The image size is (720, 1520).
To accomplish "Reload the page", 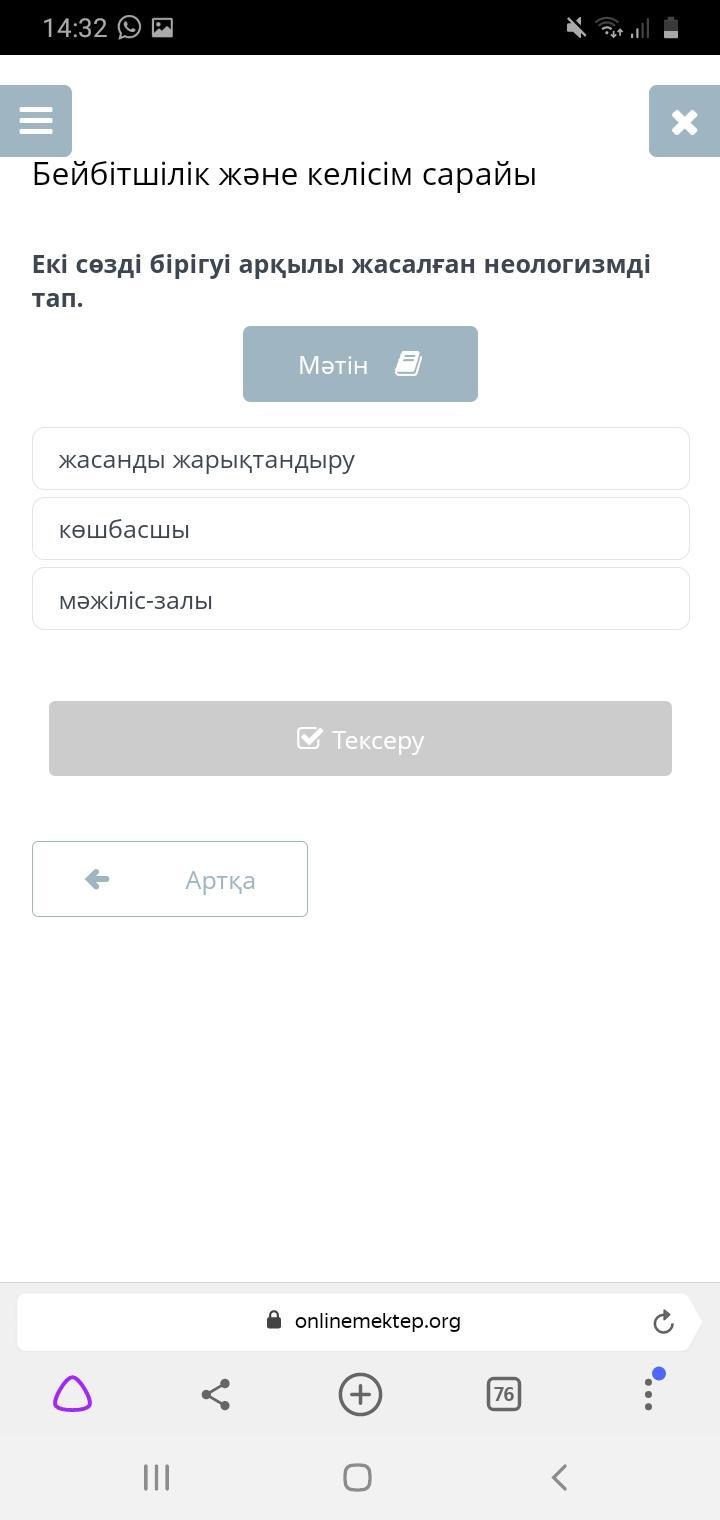I will tap(663, 1322).
